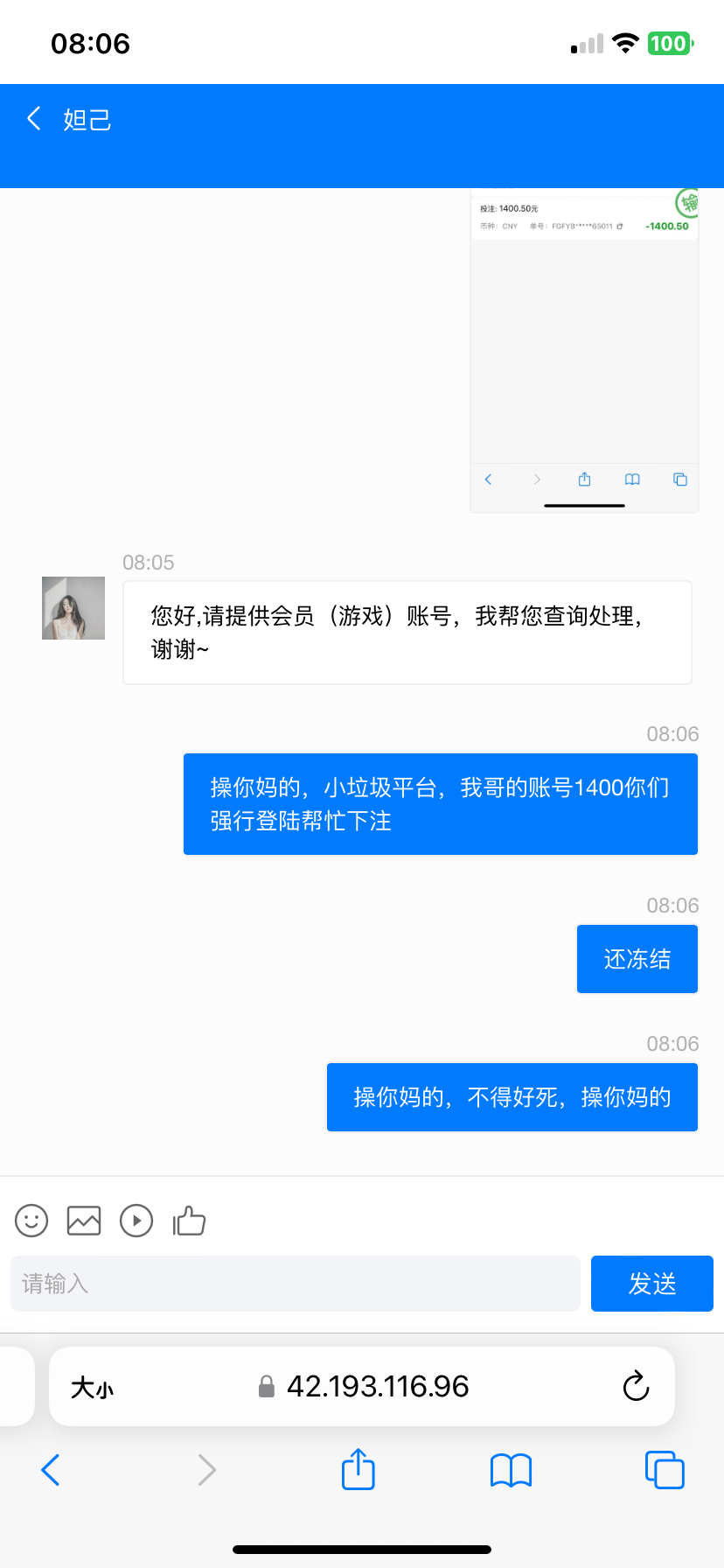Image resolution: width=724 pixels, height=1568 pixels.
Task: Open the sent screenshot image
Action: point(584,350)
